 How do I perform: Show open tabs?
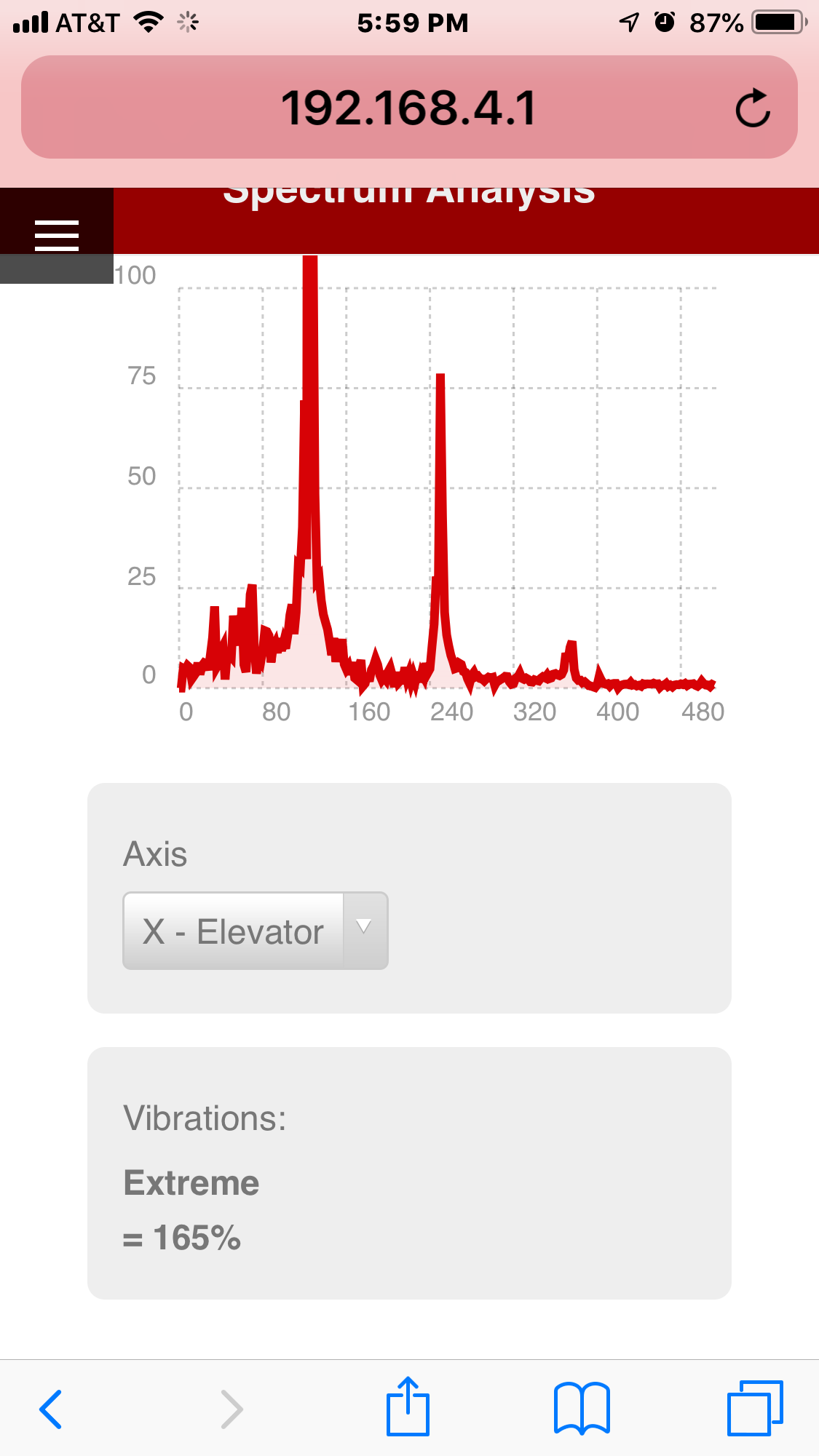coord(754,1408)
